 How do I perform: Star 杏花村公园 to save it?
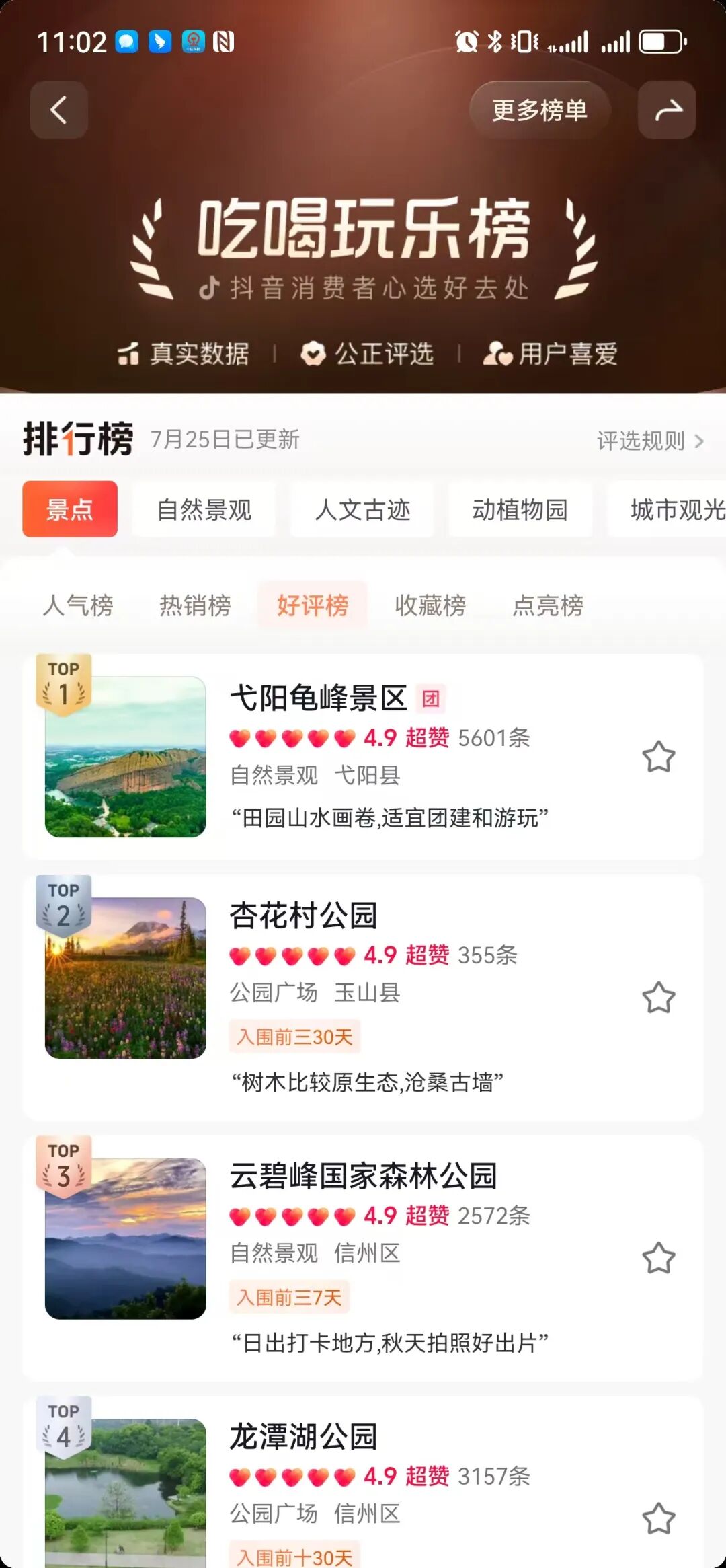[x=658, y=998]
